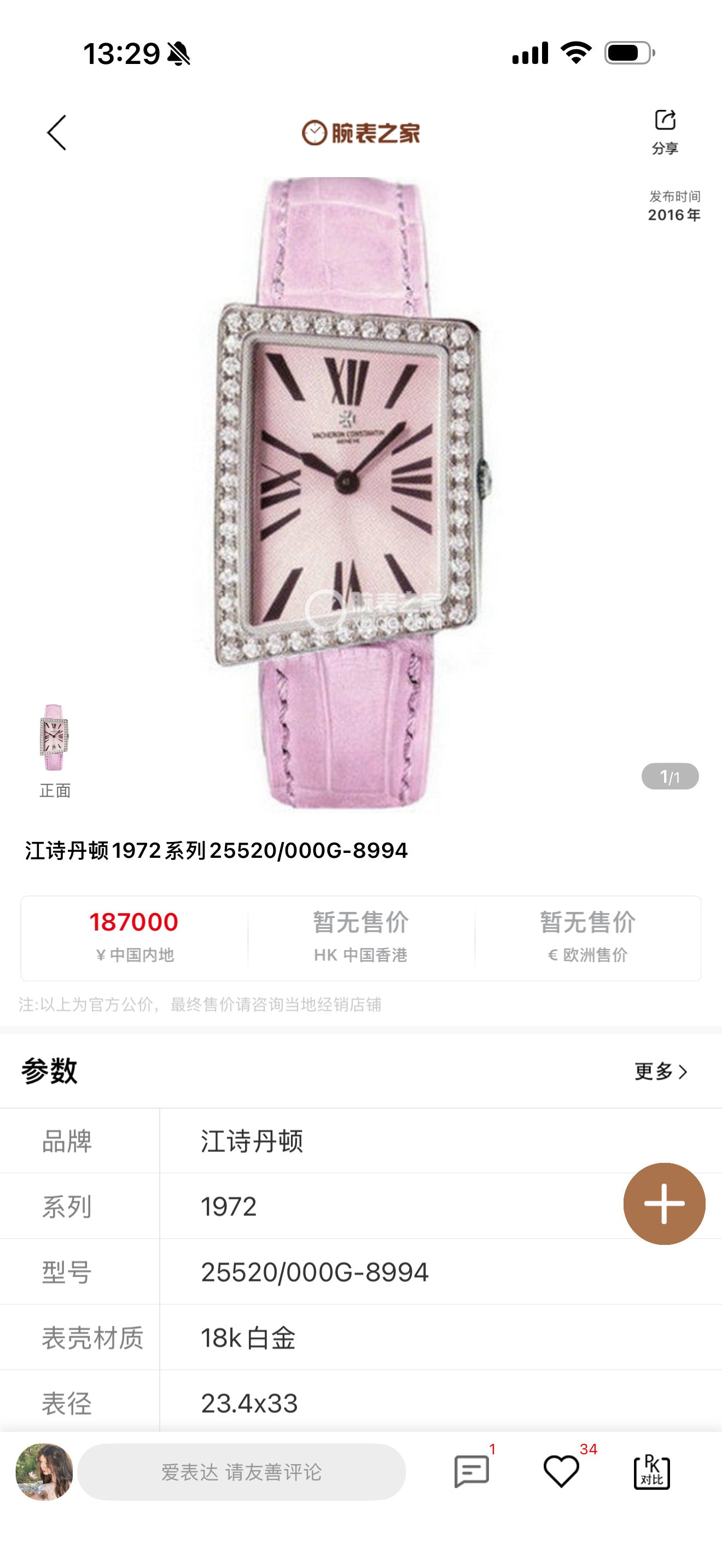Viewport: 722px width, 1568px height.
Task: Open the PK 对比 compare tool
Action: point(652,1472)
